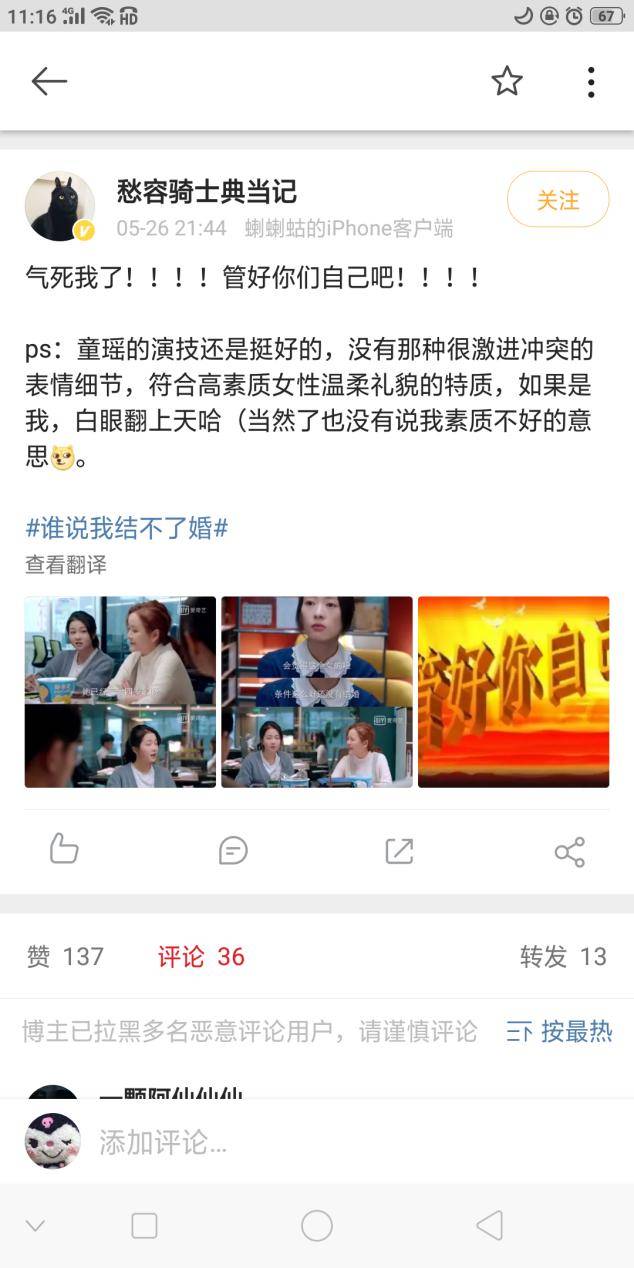Go back using the top-left arrow
The width and height of the screenshot is (634, 1268).
49,82
